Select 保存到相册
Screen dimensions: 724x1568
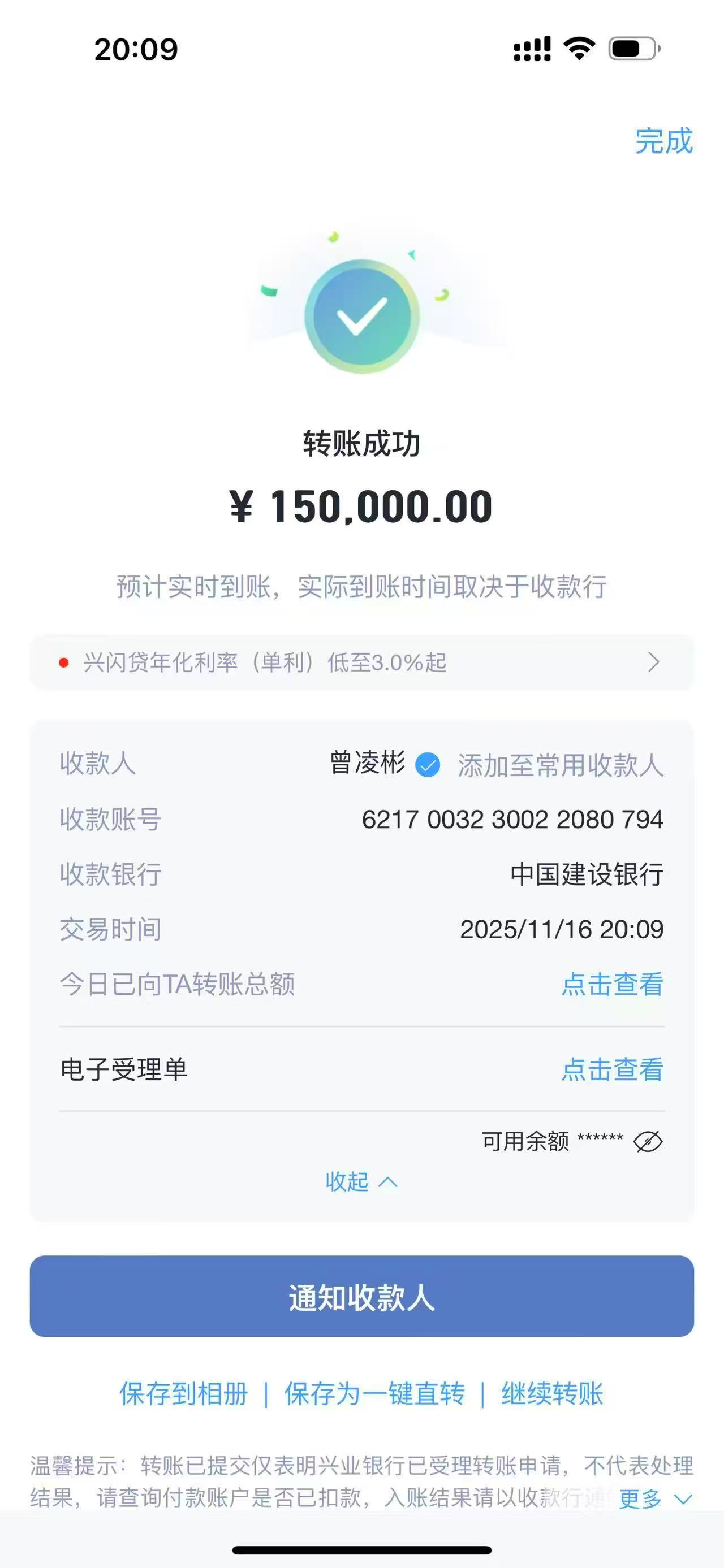point(183,1394)
